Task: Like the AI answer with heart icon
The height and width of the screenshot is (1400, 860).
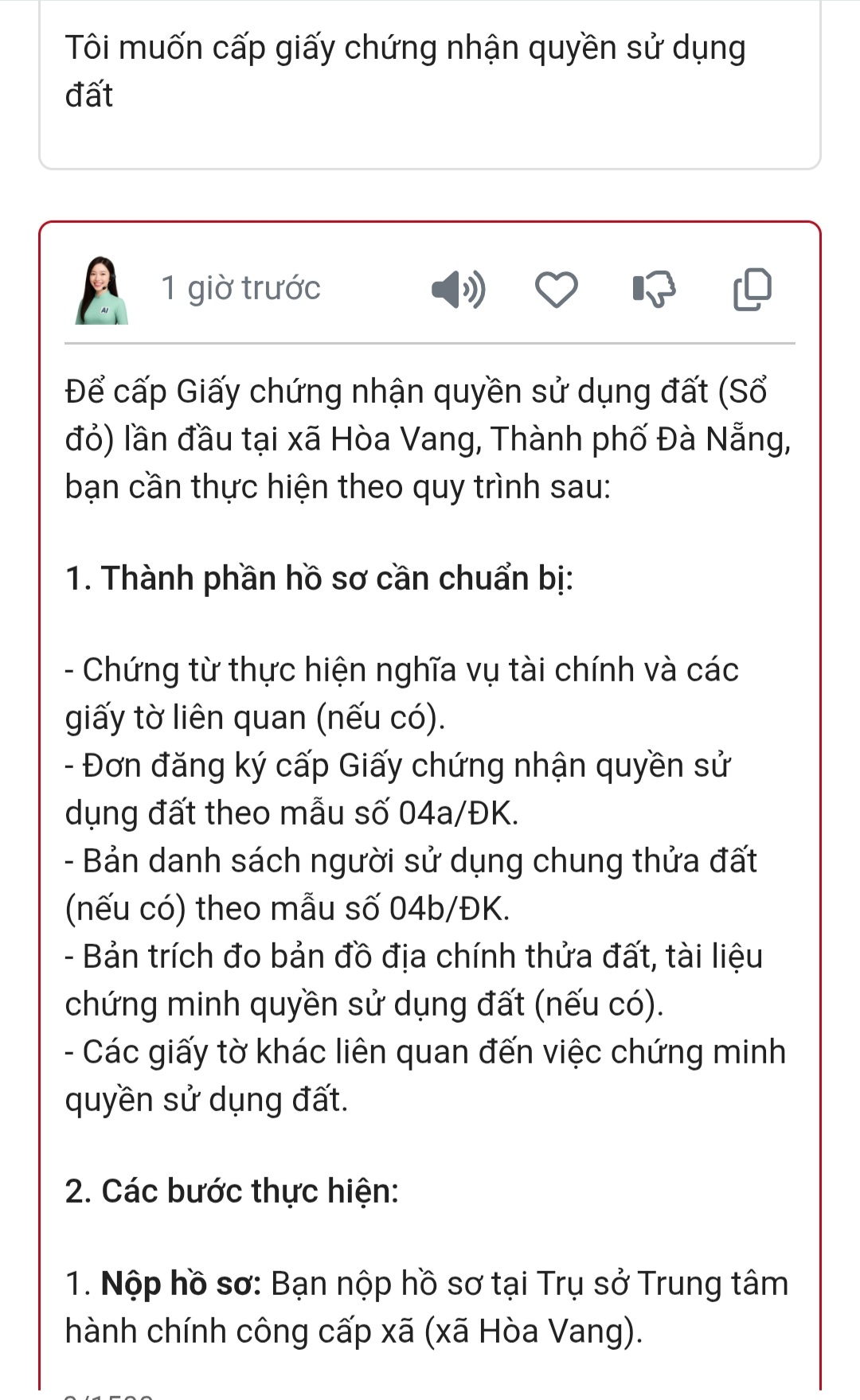Action: (x=556, y=289)
